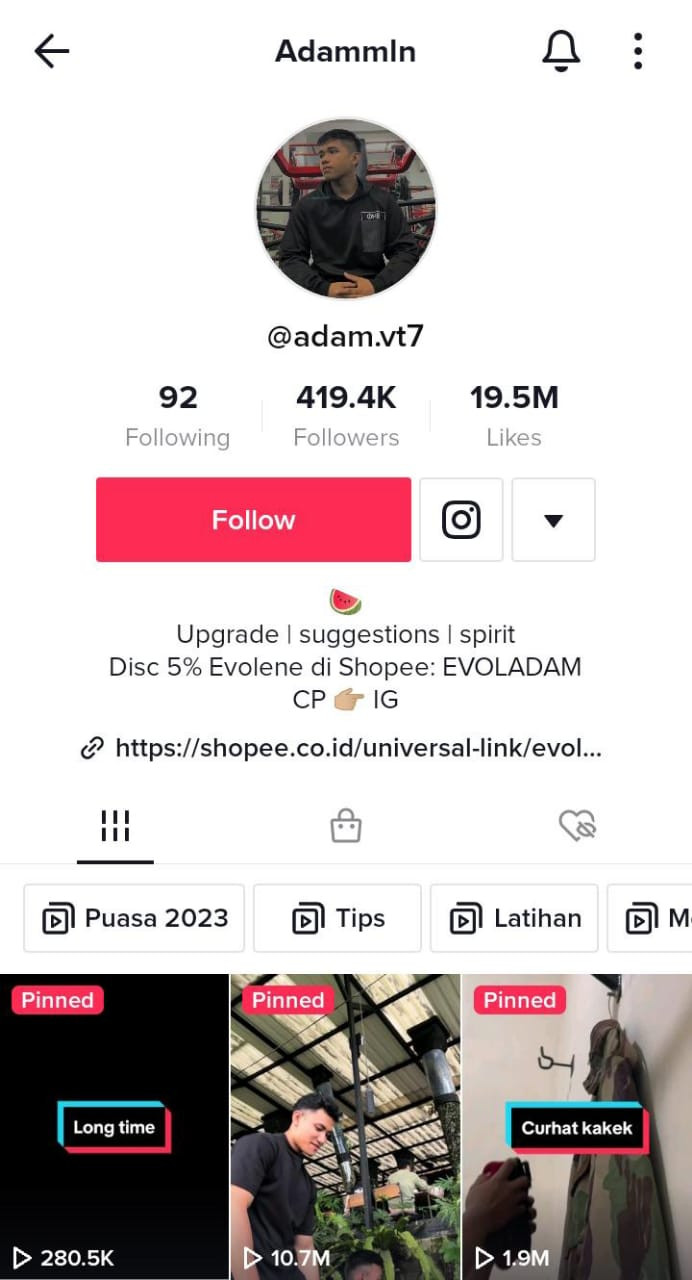Play the pinned Curhat kakek video
The image size is (692, 1280).
(x=577, y=1127)
